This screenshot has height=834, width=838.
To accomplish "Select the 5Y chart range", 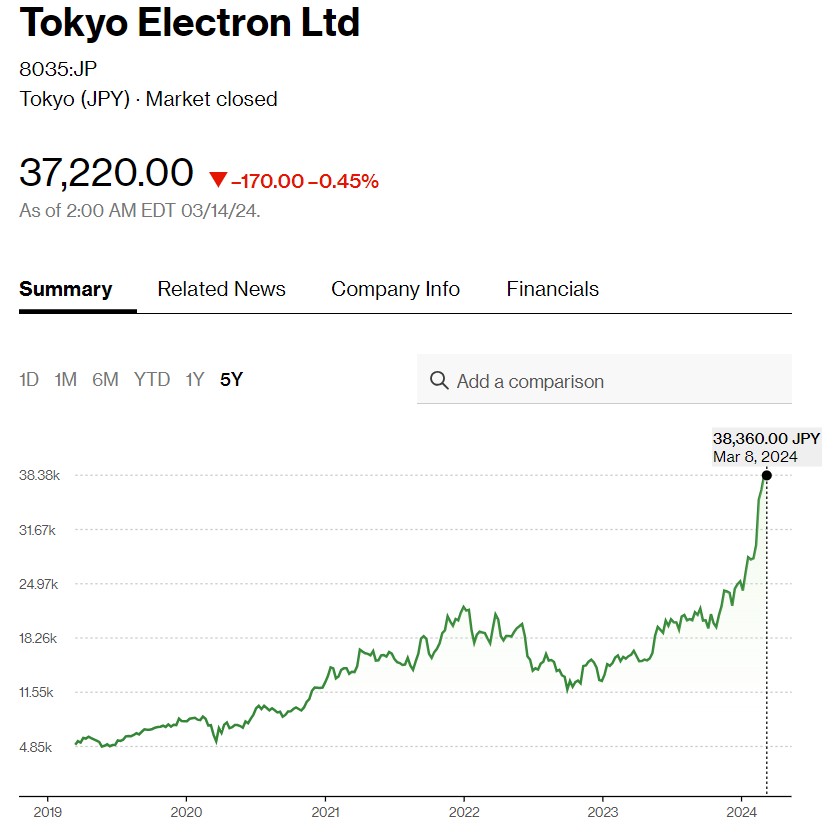I will [231, 380].
